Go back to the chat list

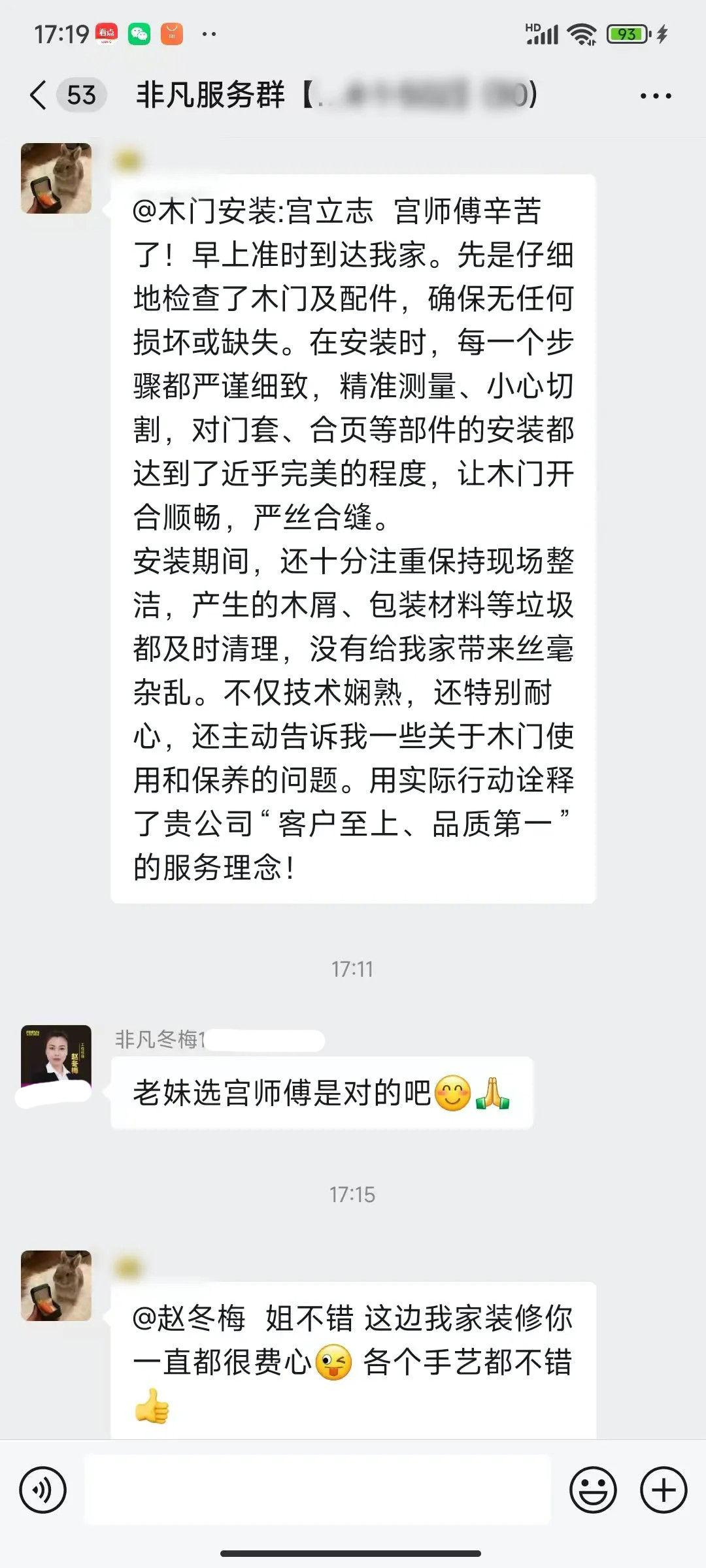coord(39,95)
